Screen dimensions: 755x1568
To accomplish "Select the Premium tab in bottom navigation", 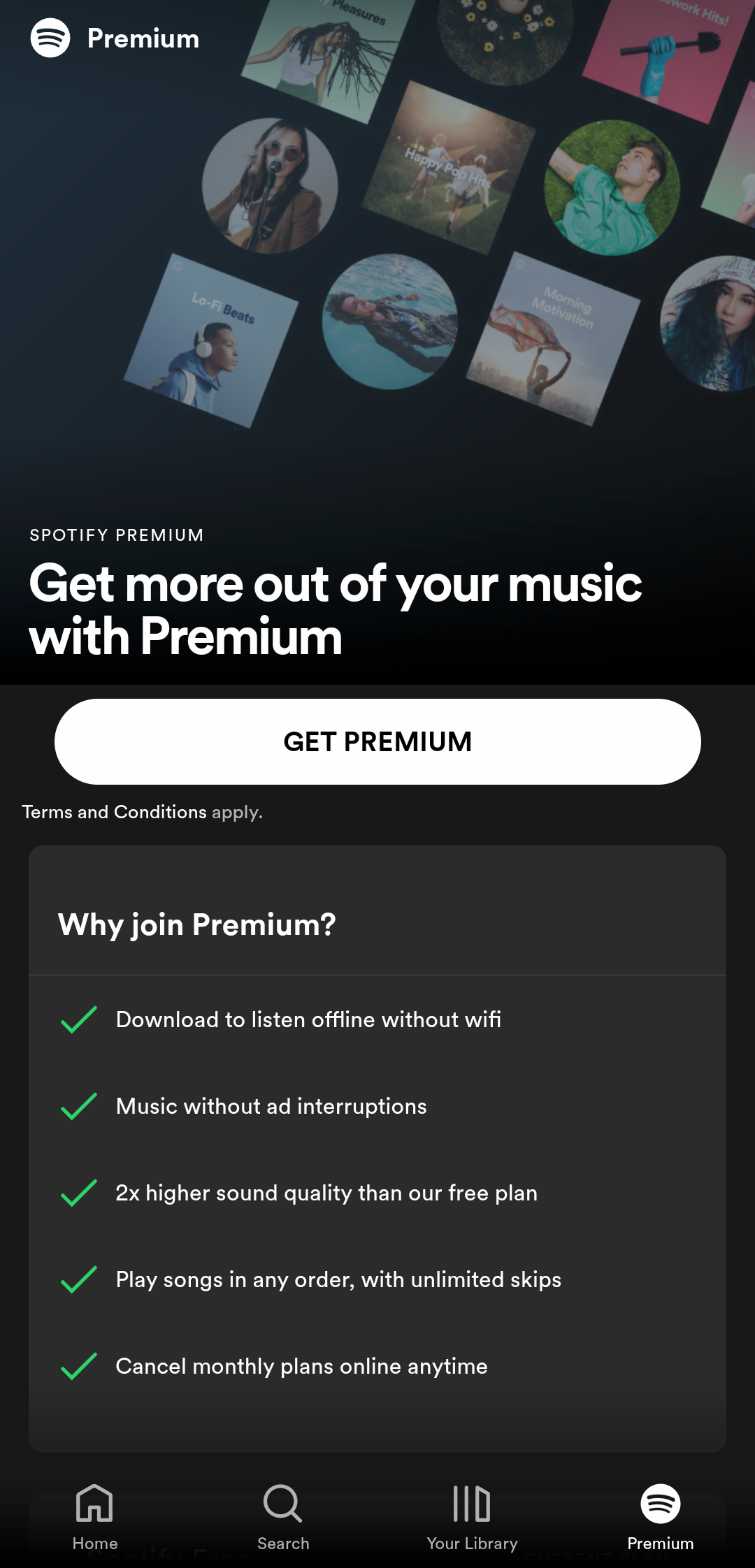I will 660,1516.
